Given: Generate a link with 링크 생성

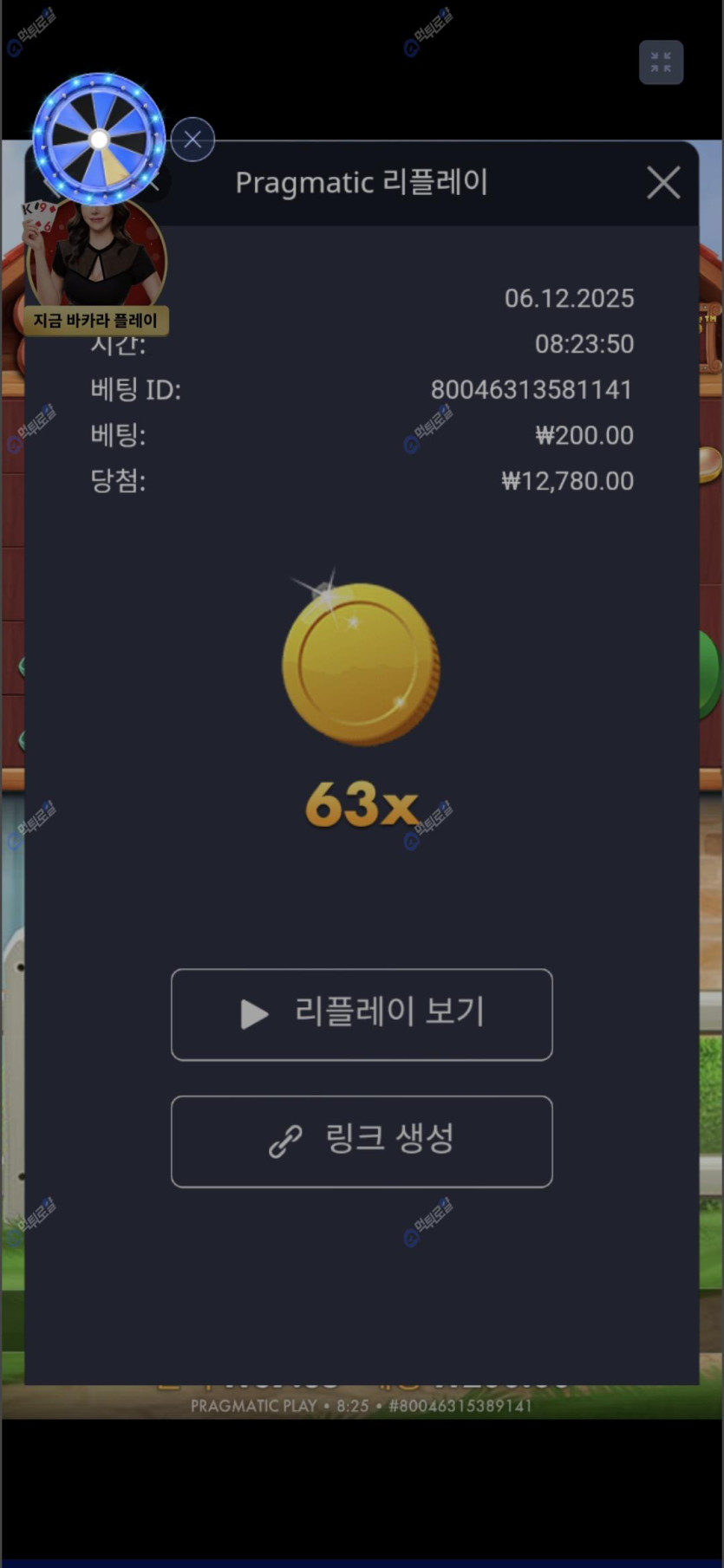Looking at the screenshot, I should click(x=362, y=1141).
